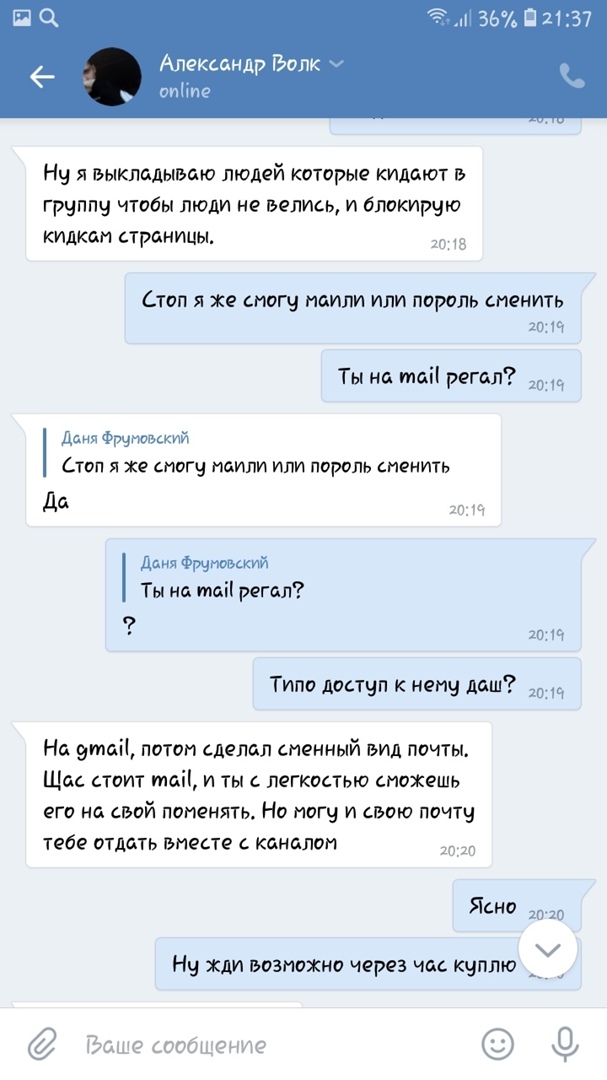Open Александр Волк's profile avatar
607x1080 pixels.
point(111,77)
